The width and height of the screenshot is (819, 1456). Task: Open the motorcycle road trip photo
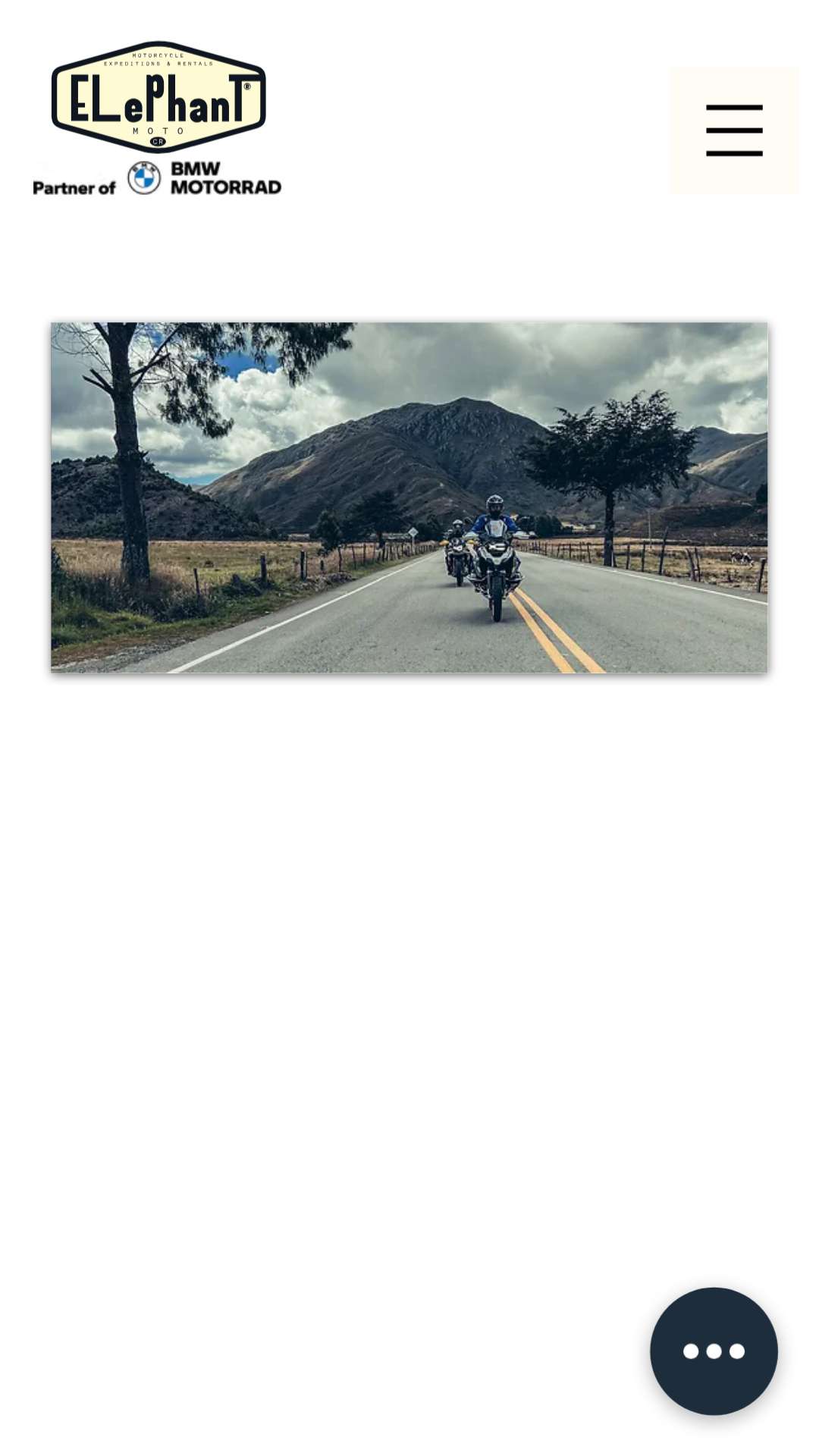tap(409, 497)
